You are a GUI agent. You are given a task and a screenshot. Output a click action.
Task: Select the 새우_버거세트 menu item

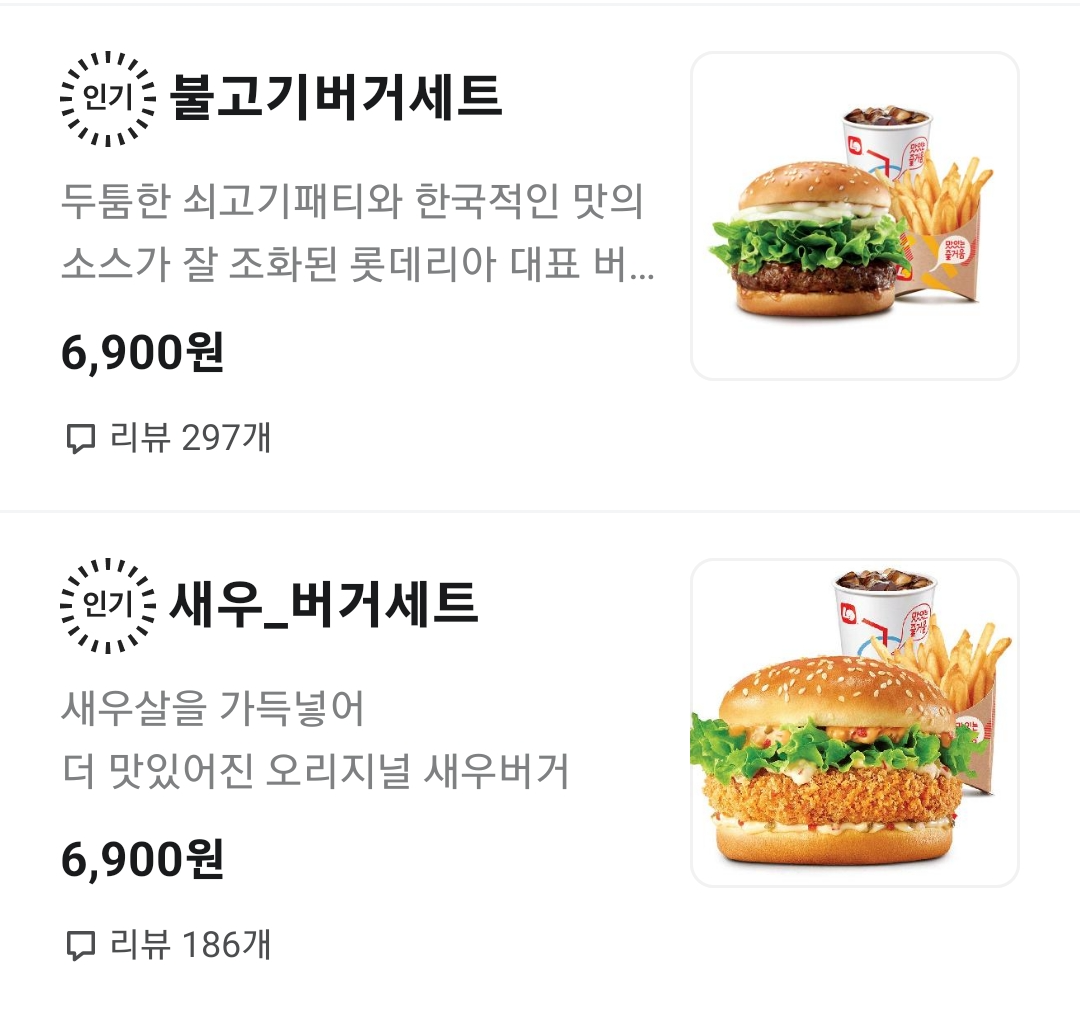click(x=324, y=604)
